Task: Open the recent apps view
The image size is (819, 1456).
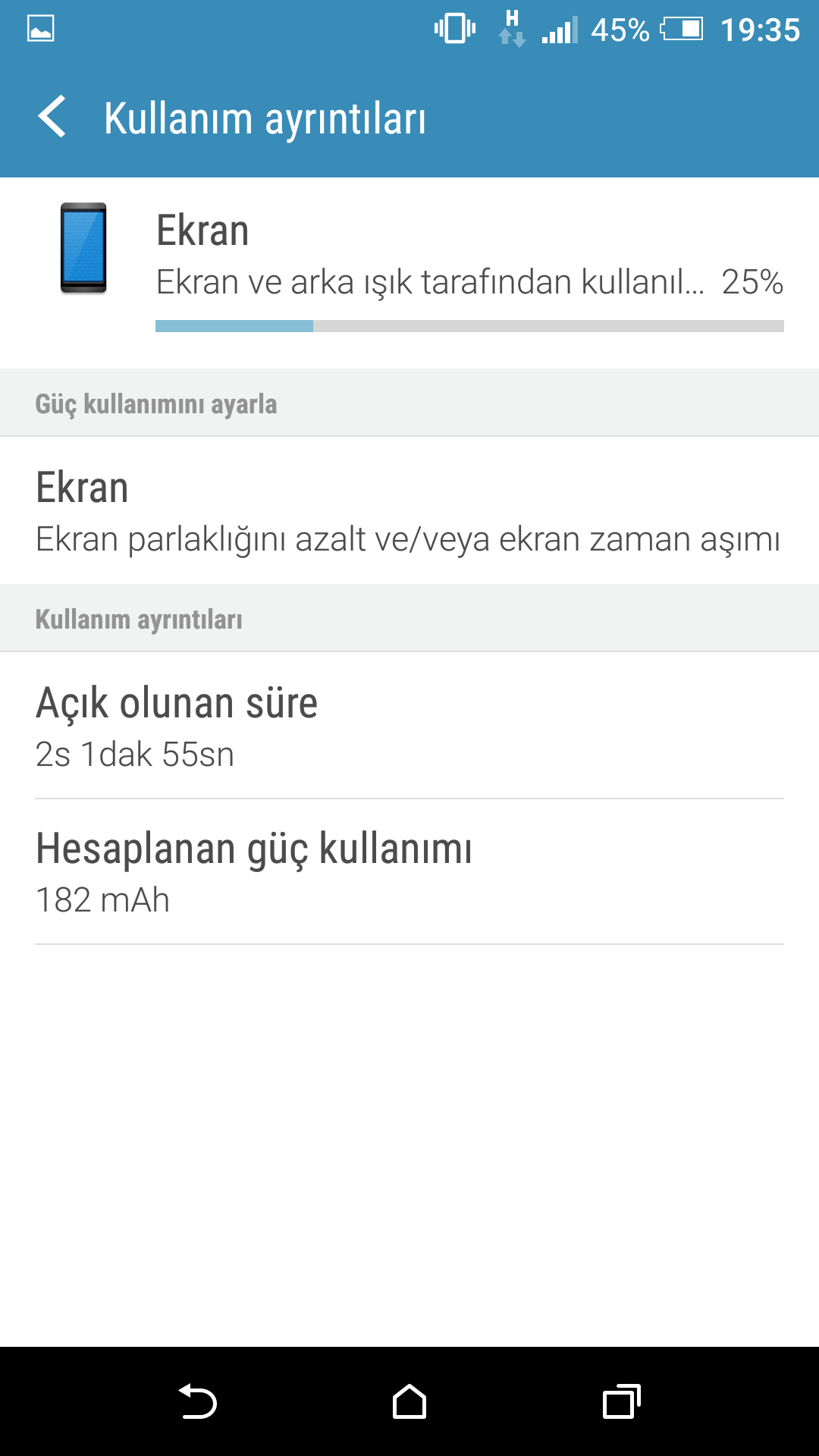Action: point(622,1401)
